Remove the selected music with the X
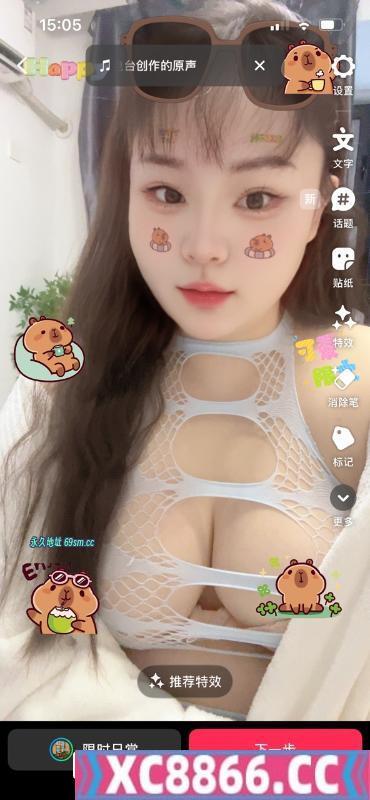 [x=260, y=65]
